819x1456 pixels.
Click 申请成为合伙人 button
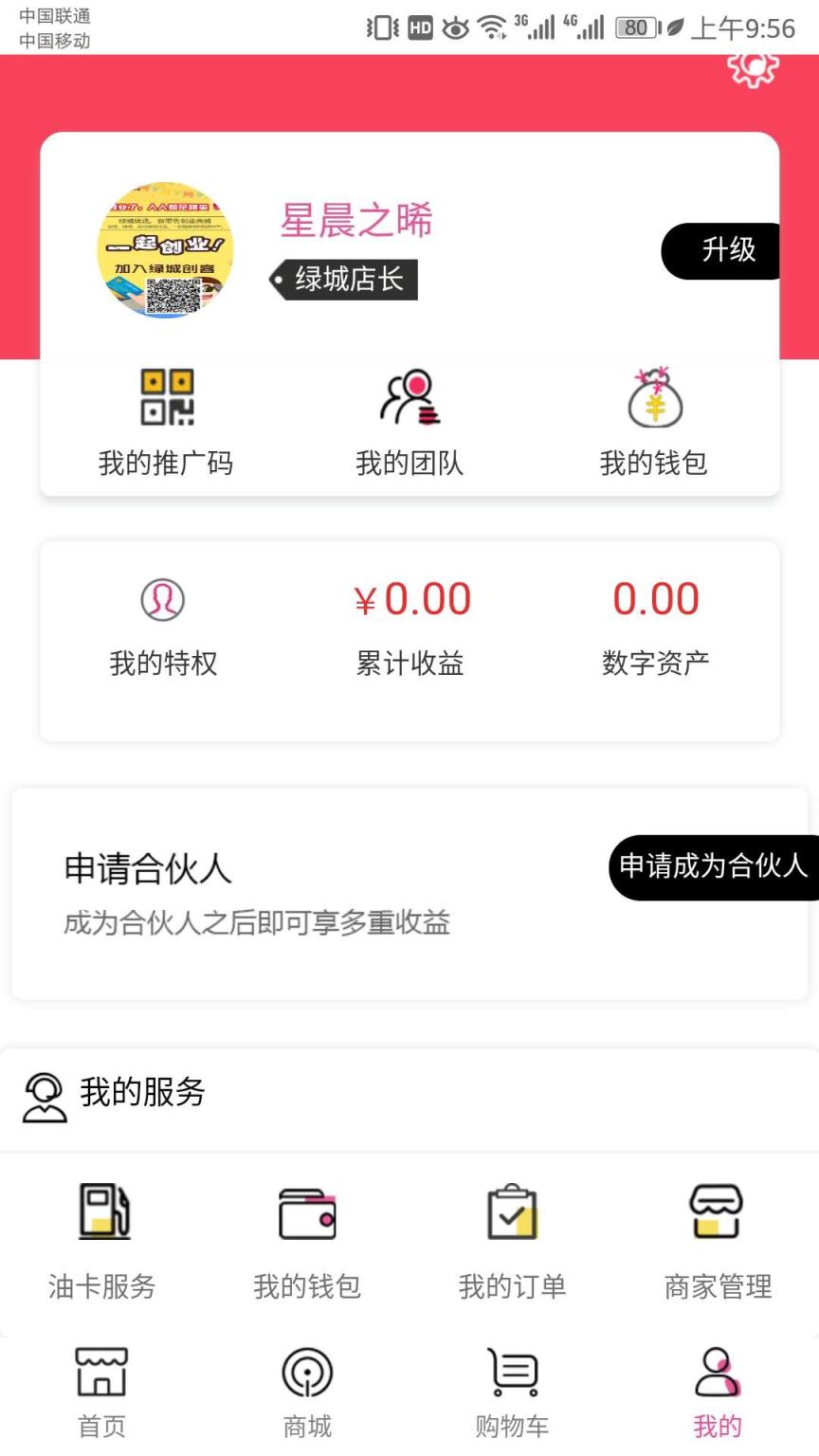point(715,866)
